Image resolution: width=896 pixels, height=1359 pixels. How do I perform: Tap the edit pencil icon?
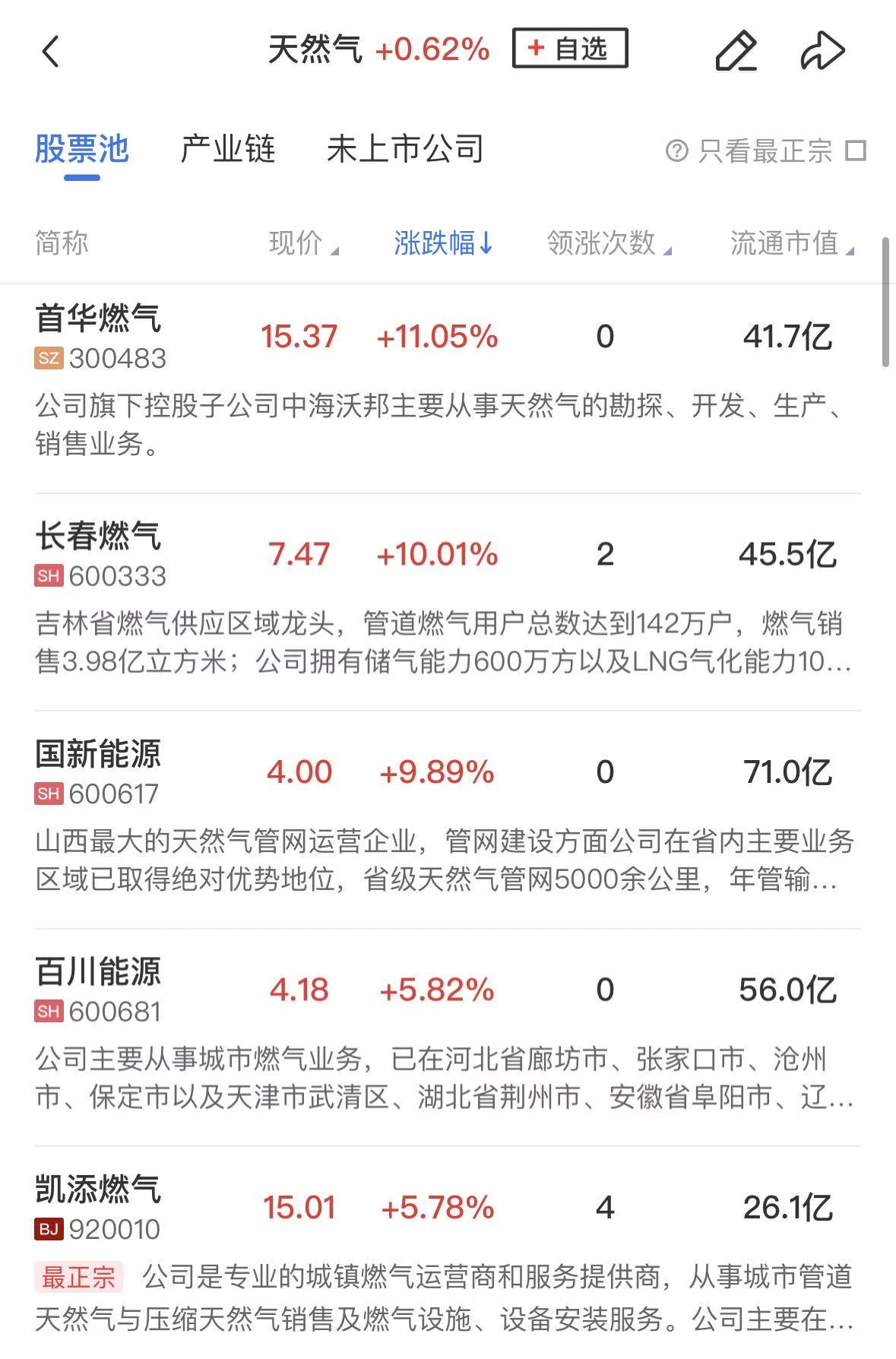click(736, 51)
